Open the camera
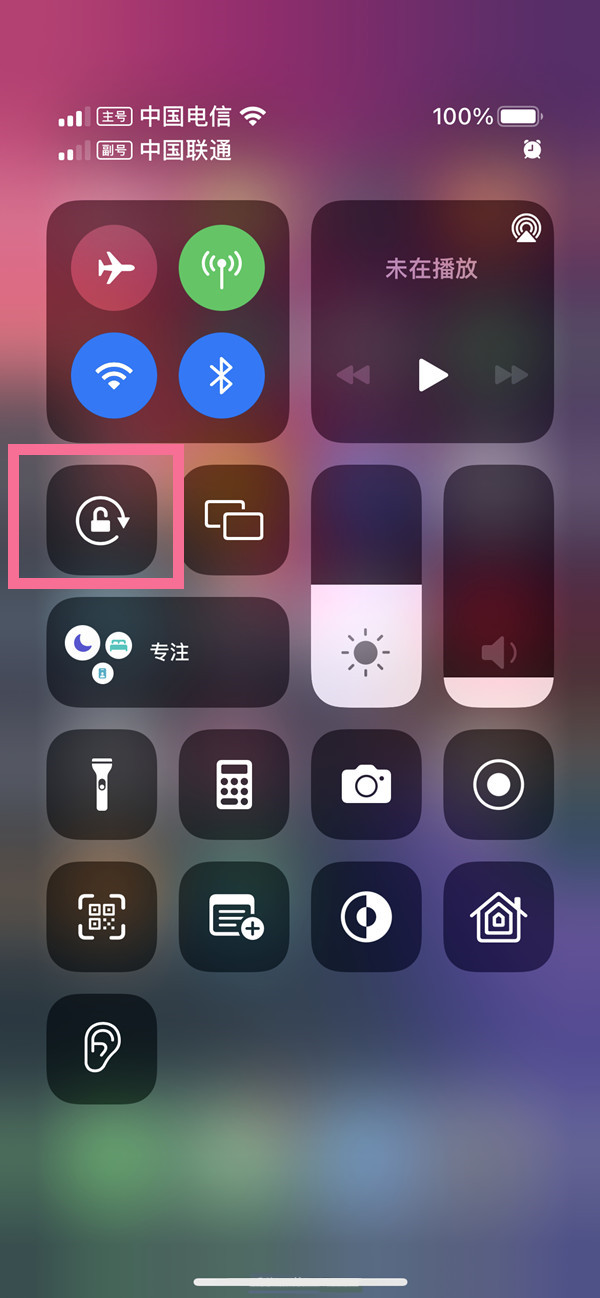This screenshot has height=1298, width=600. pos(366,784)
